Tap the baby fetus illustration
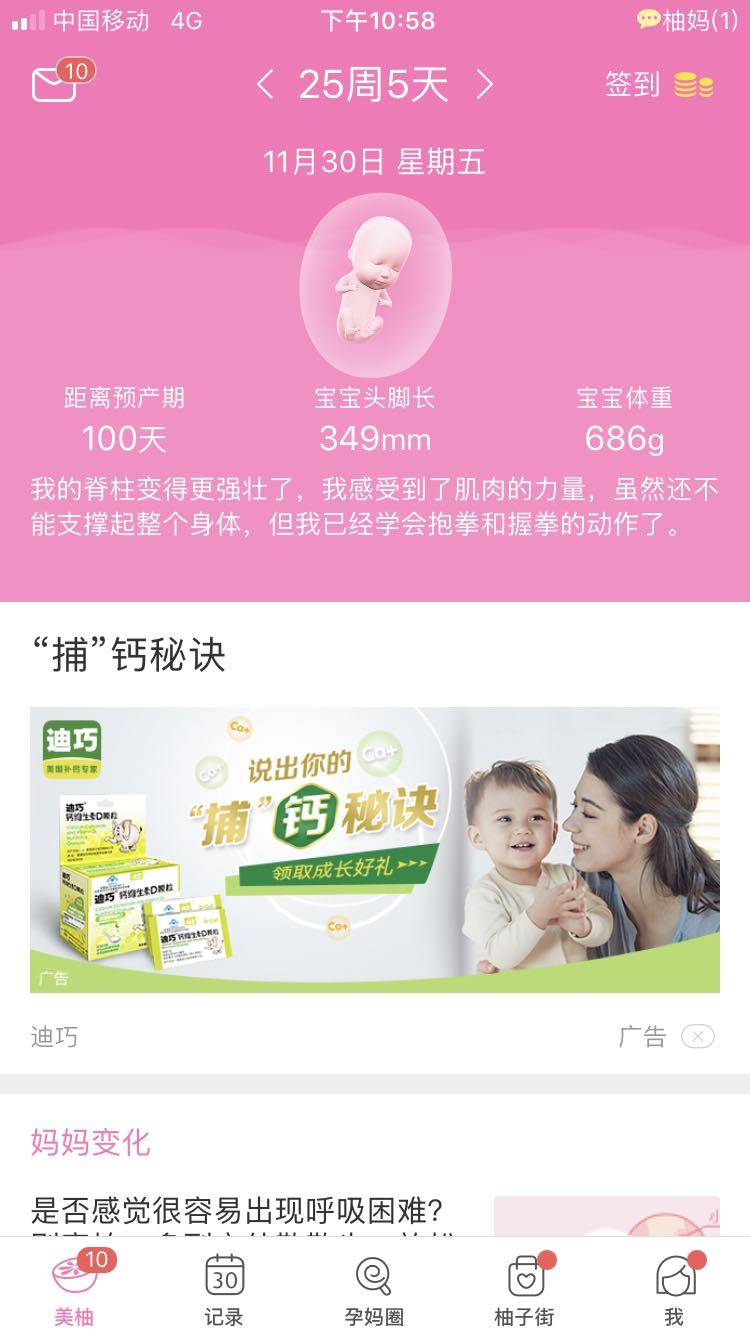Image resolution: width=750 pixels, height=1334 pixels. coord(374,285)
